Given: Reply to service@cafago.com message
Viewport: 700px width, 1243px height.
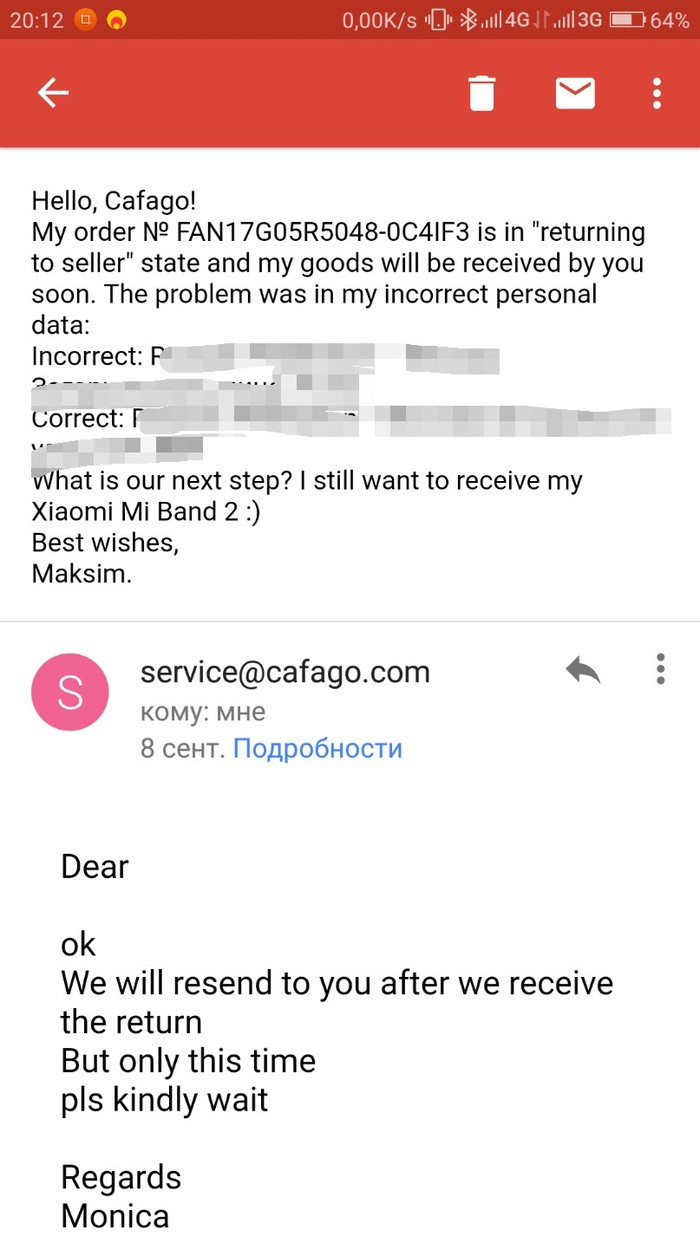Looking at the screenshot, I should point(582,670).
